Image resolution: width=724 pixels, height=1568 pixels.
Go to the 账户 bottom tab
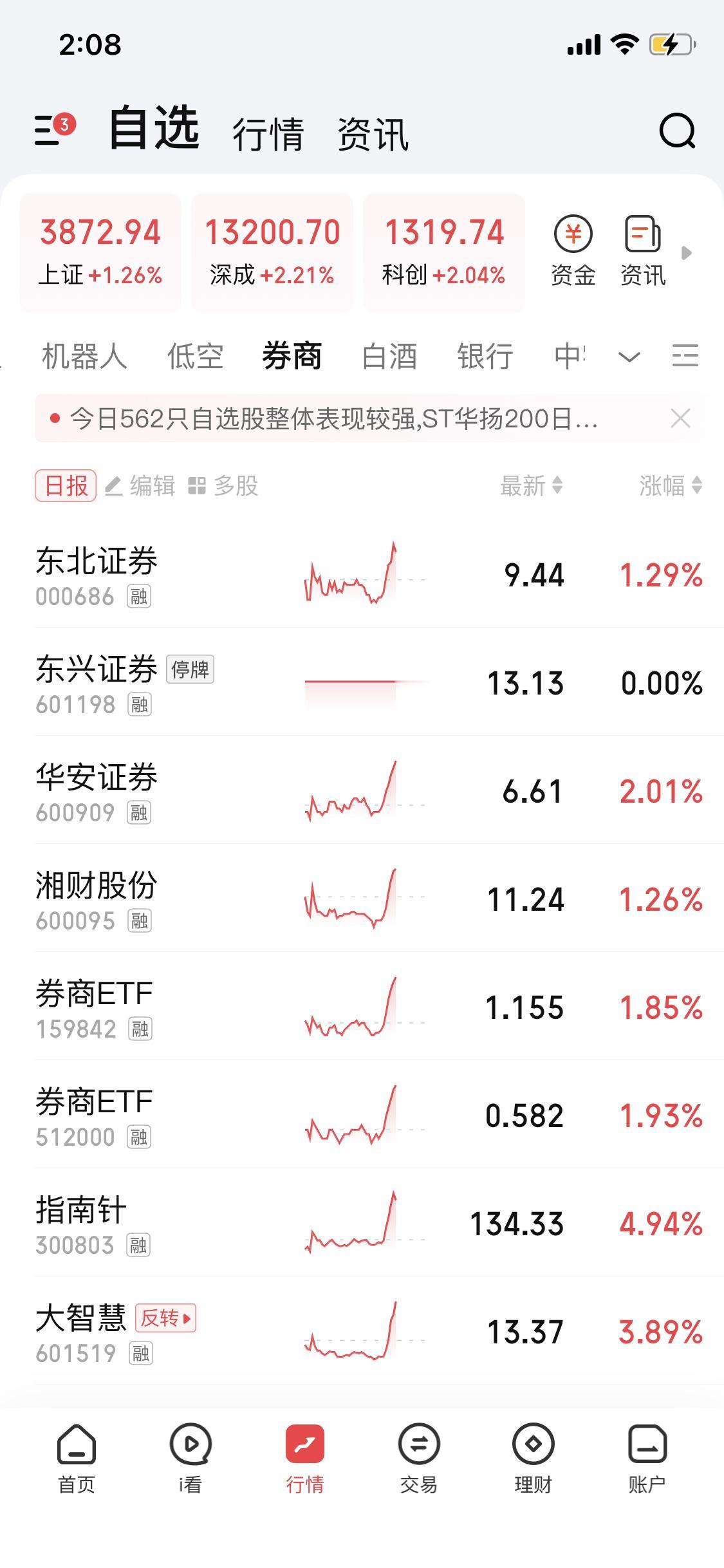tap(647, 1459)
